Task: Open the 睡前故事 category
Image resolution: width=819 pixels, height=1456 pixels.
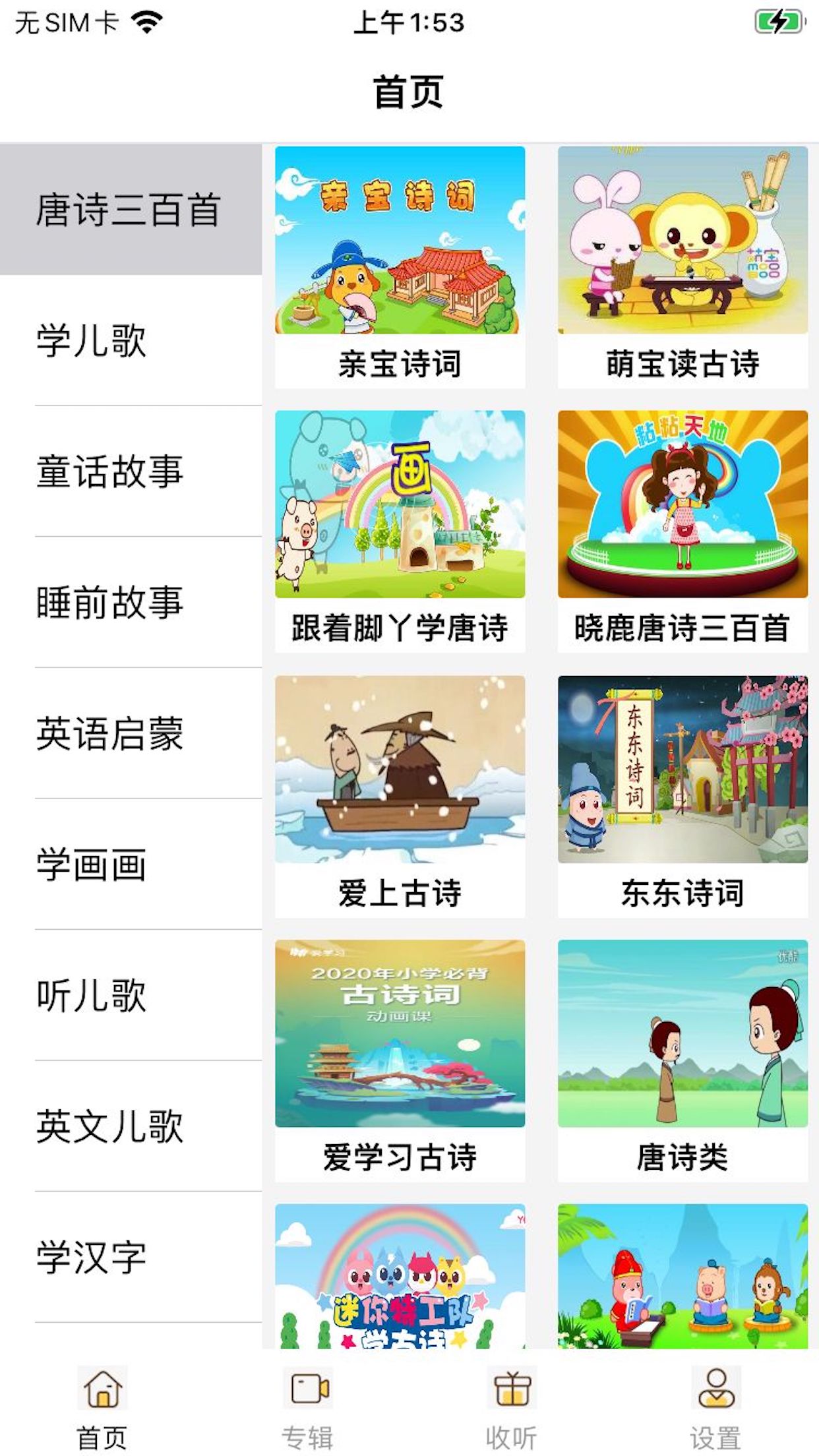Action: (x=132, y=602)
